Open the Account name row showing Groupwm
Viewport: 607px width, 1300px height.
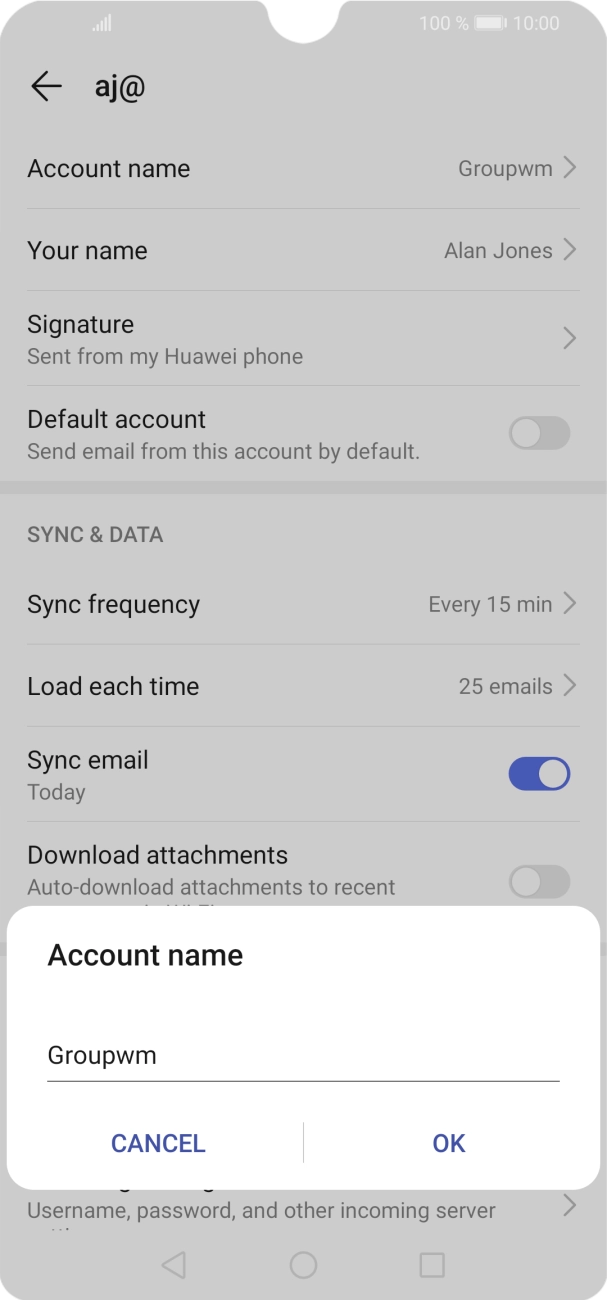302,168
